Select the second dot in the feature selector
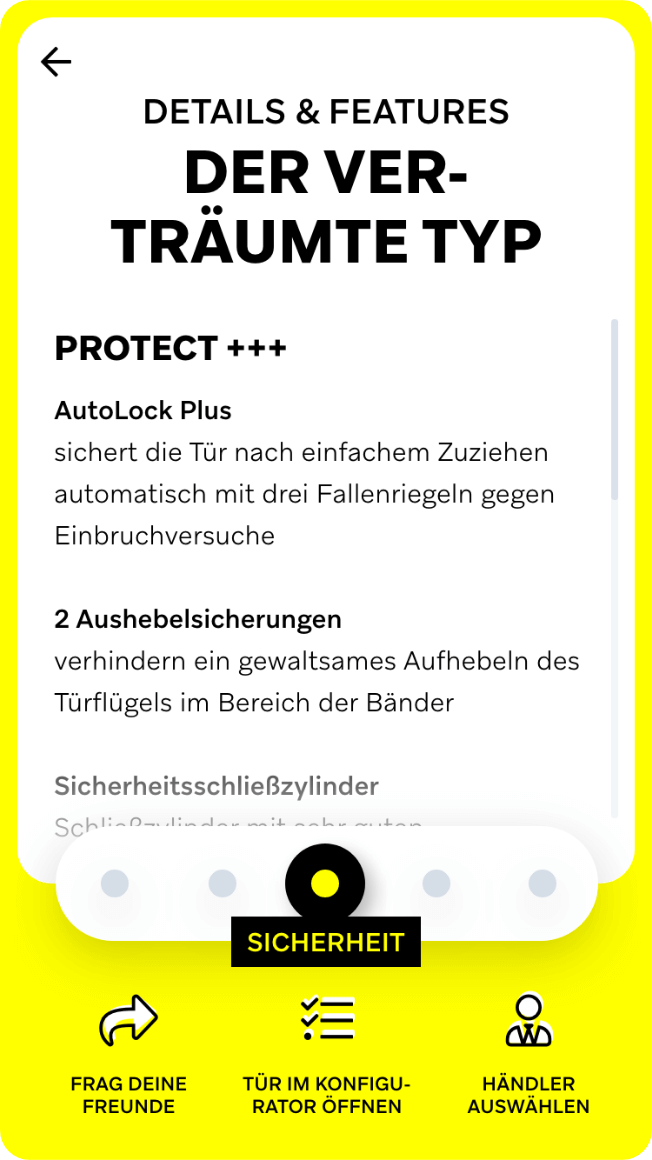The height and width of the screenshot is (1160, 652). point(222,883)
